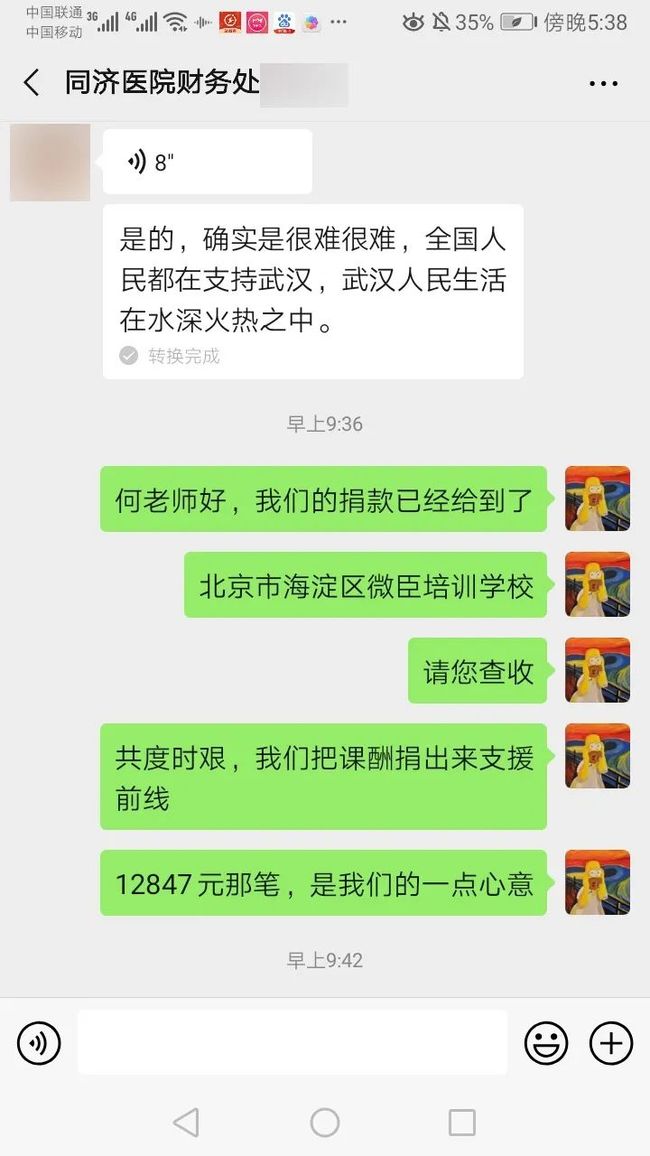The image size is (650, 1156).
Task: Focus the message text field
Action: pyautogui.click(x=293, y=1042)
